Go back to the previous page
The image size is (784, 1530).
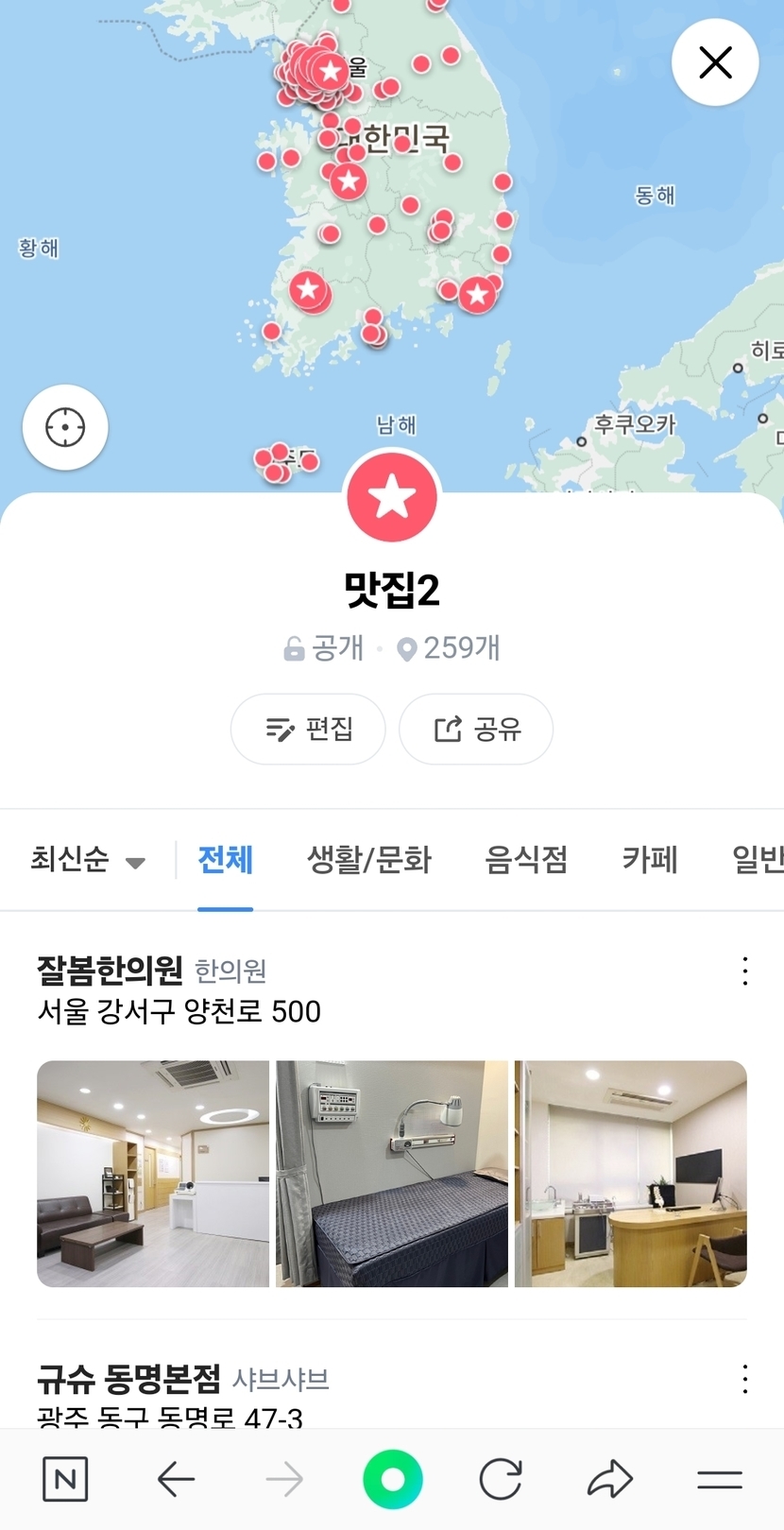pos(176,1479)
